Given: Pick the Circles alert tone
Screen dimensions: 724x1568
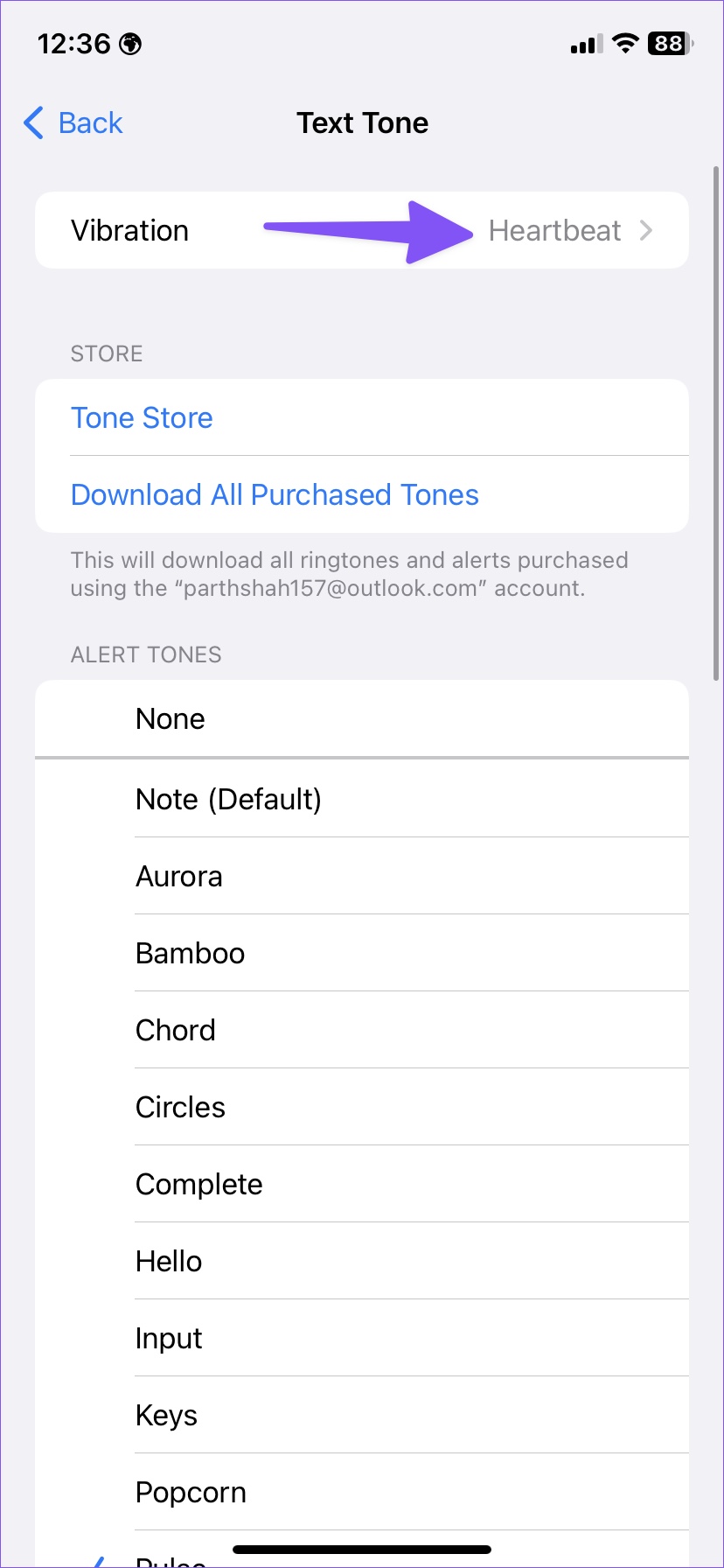Looking at the screenshot, I should point(180,1107).
